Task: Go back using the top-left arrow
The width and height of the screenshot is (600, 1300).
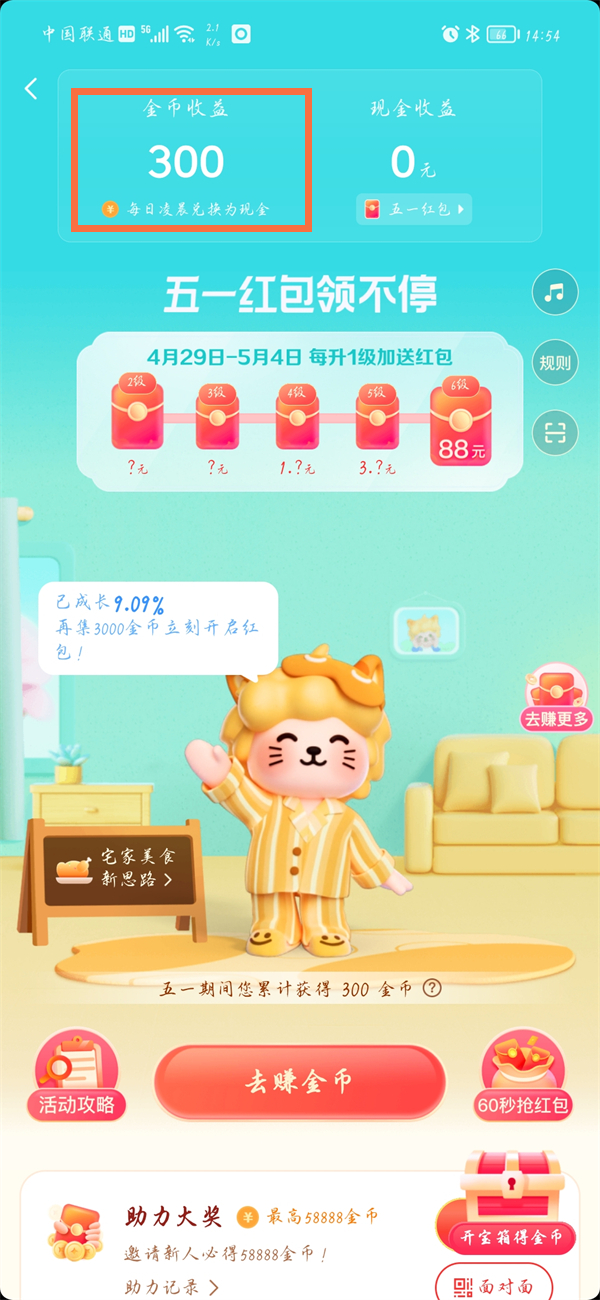Action: click(x=31, y=89)
